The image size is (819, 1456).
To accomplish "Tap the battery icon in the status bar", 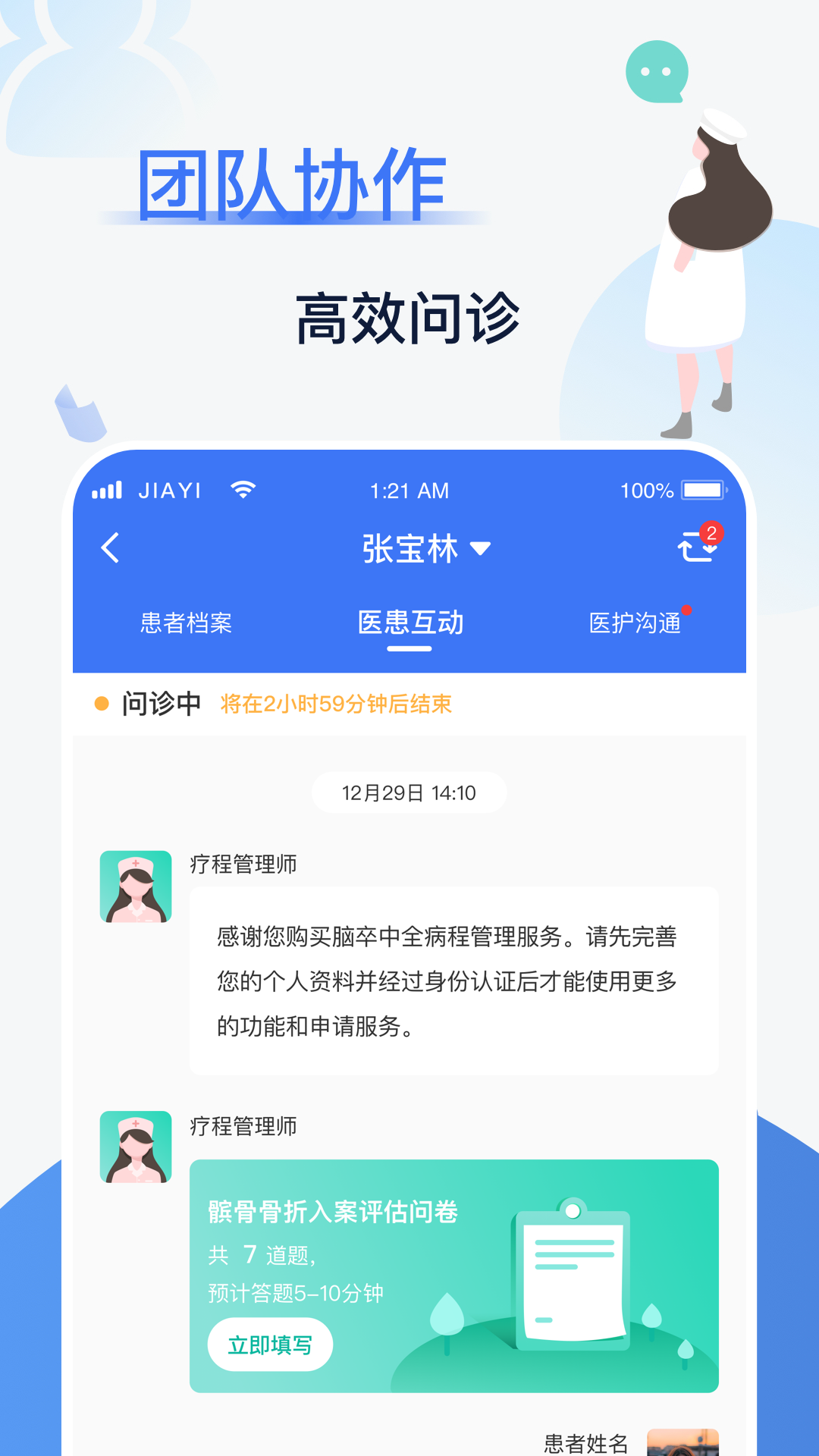I will [x=702, y=490].
